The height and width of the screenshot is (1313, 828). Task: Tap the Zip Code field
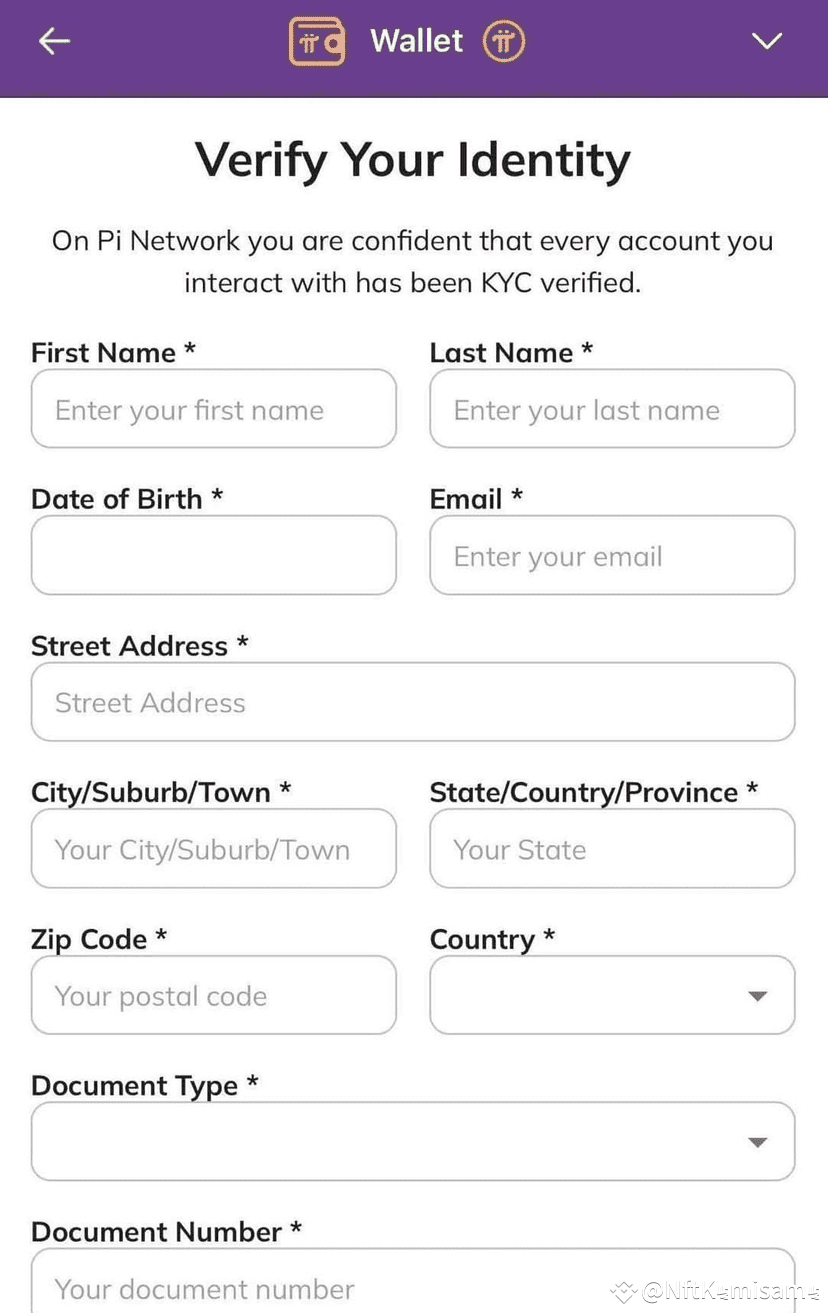[x=213, y=995]
